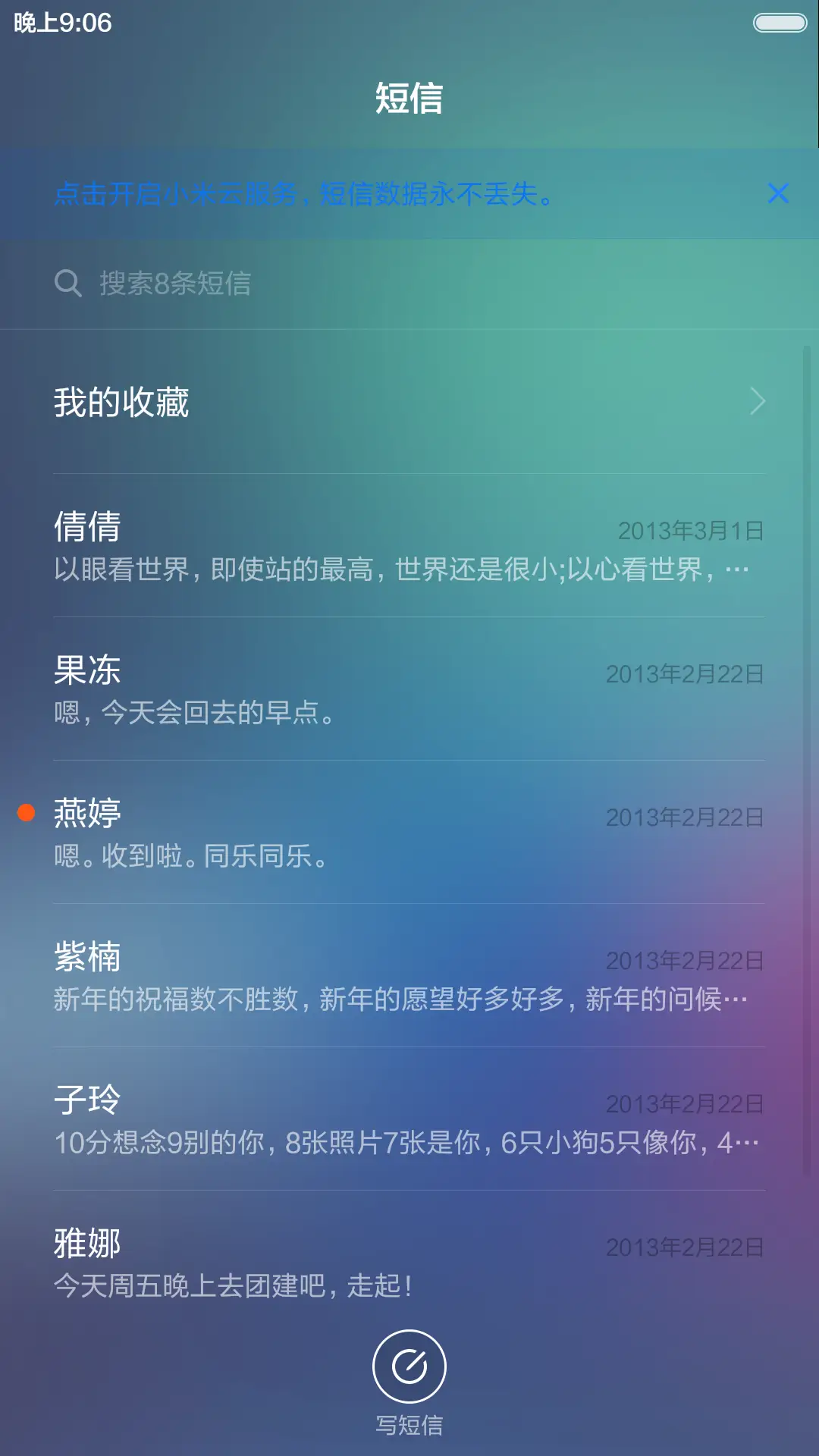Image resolution: width=819 pixels, height=1456 pixels.
Task: Tap 点击开启小米云服务 link
Action: 303,195
